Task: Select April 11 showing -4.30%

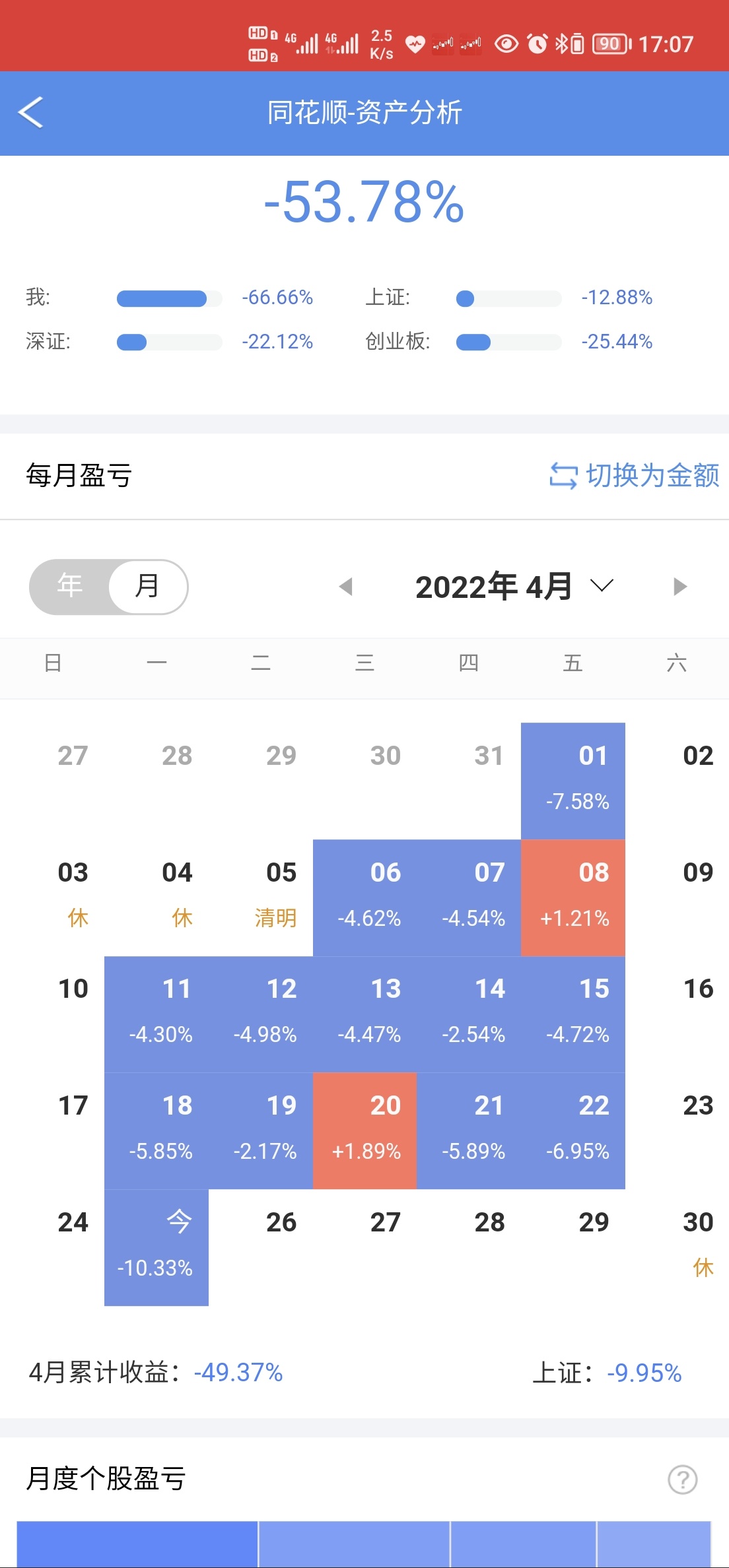Action: (x=156, y=1014)
